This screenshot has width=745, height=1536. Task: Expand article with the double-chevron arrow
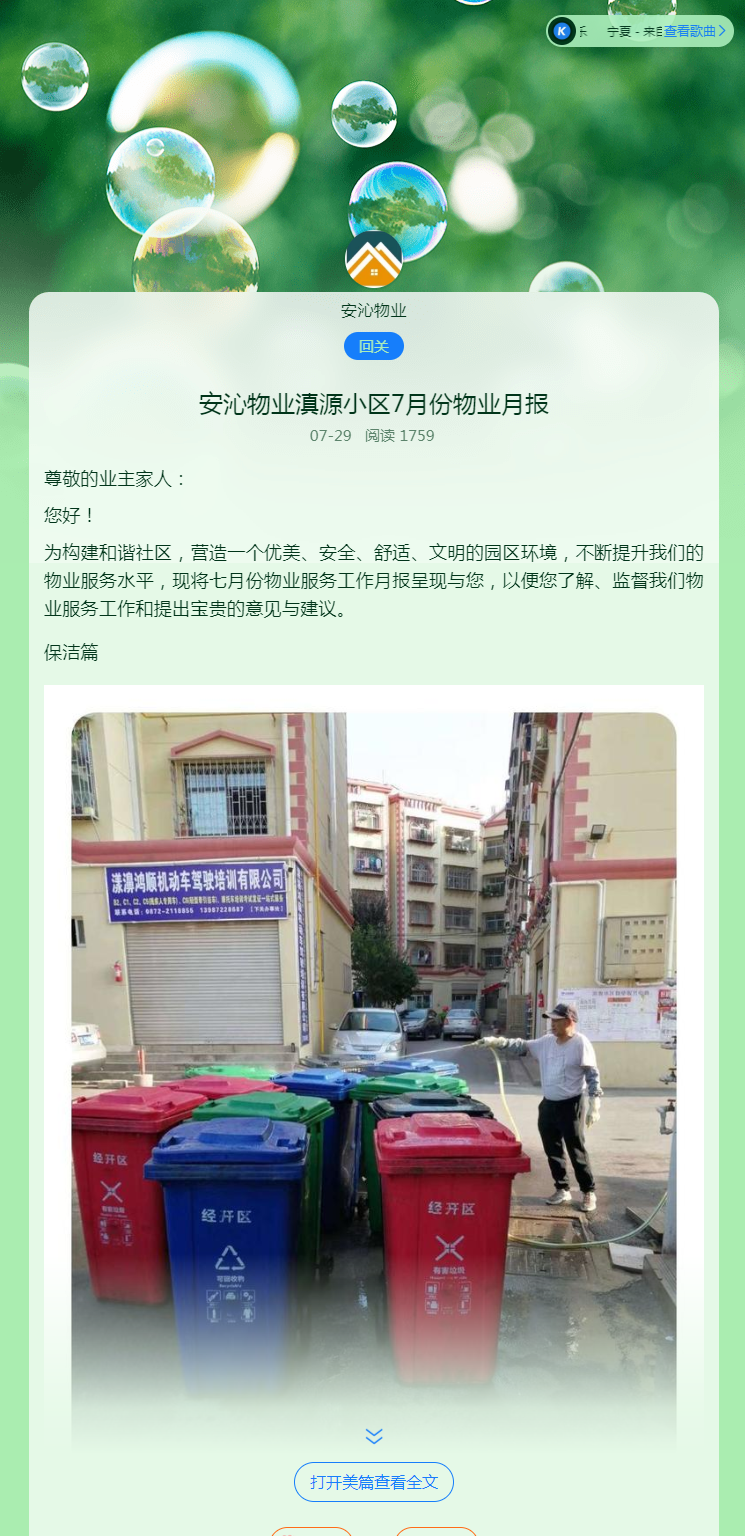[x=373, y=1436]
